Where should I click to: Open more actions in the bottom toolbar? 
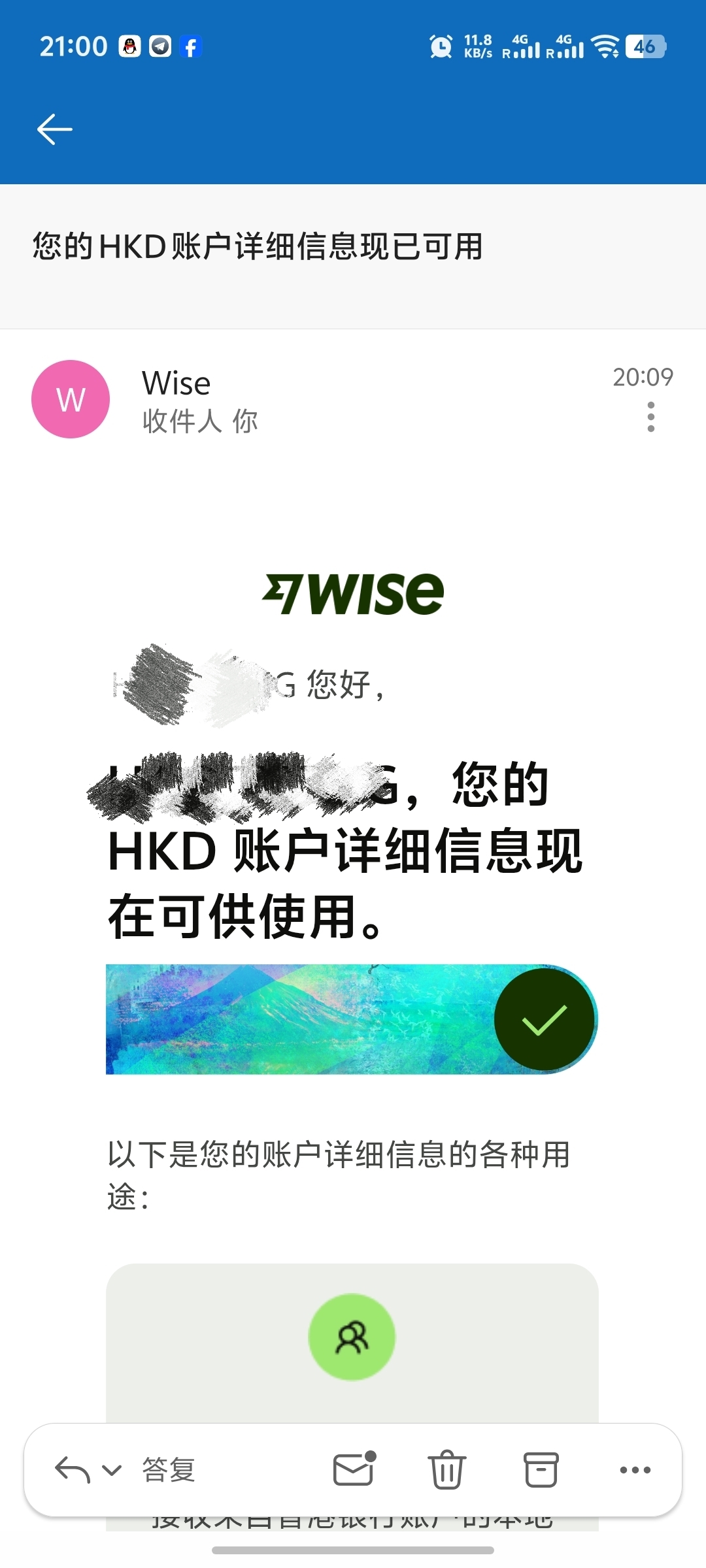pyautogui.click(x=635, y=1470)
